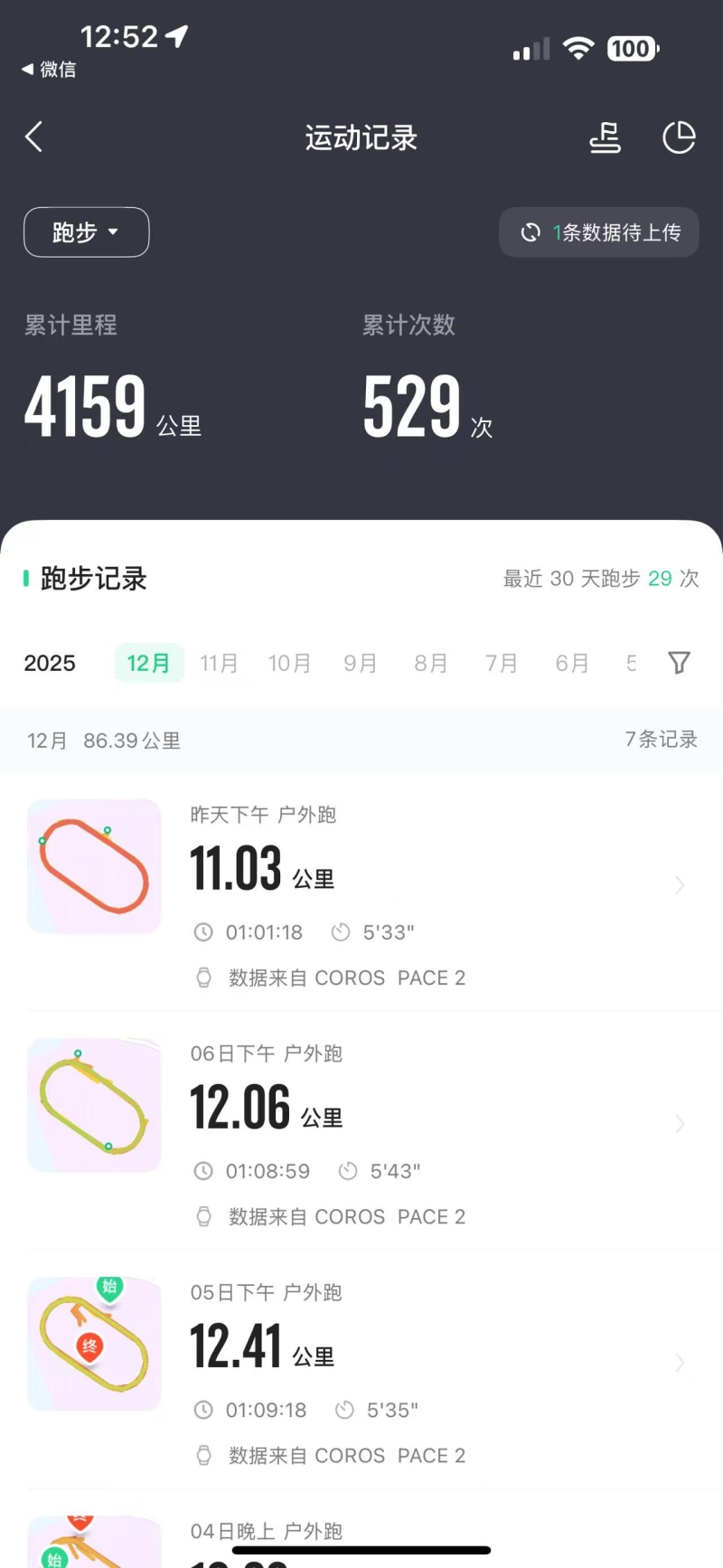The width and height of the screenshot is (723, 1568).
Task: Switch to the 8月 tab
Action: coord(431,663)
